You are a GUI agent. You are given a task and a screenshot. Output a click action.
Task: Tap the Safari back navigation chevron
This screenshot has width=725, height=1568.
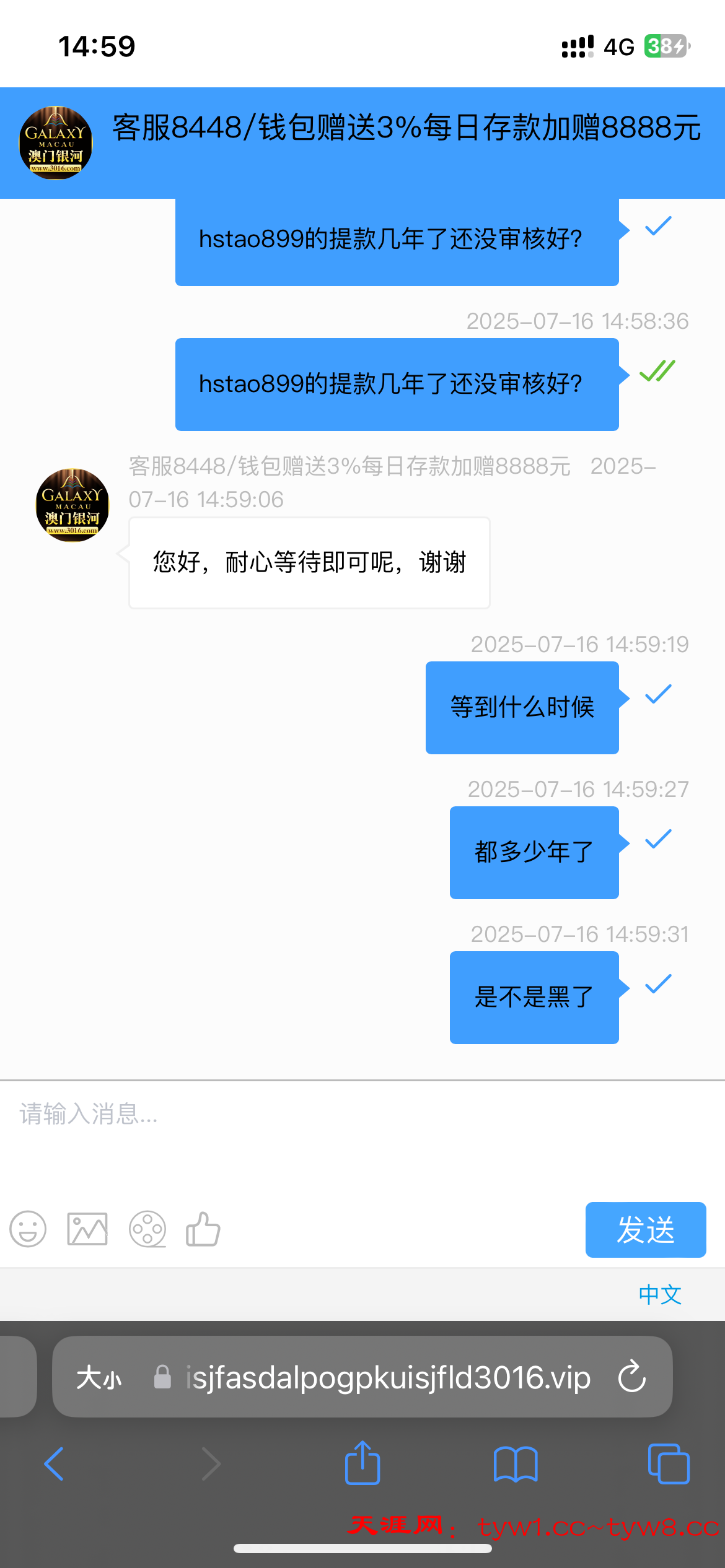55,1464
